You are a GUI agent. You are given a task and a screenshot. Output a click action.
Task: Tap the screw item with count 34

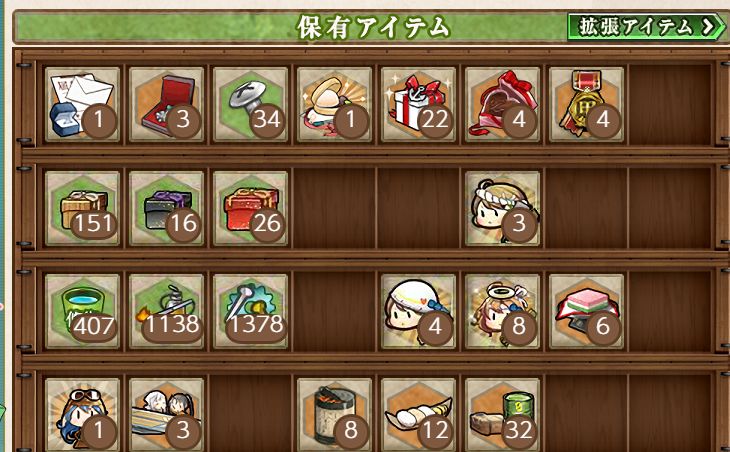[249, 105]
